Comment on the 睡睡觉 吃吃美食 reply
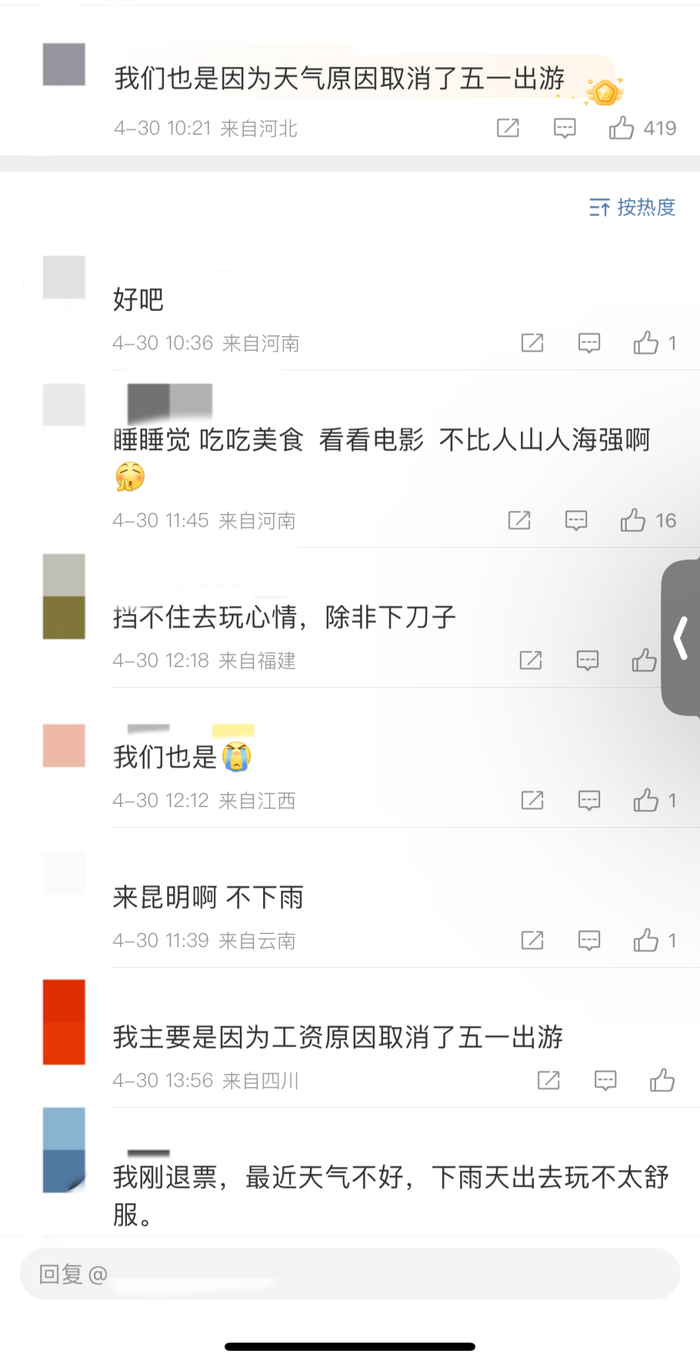 click(576, 520)
